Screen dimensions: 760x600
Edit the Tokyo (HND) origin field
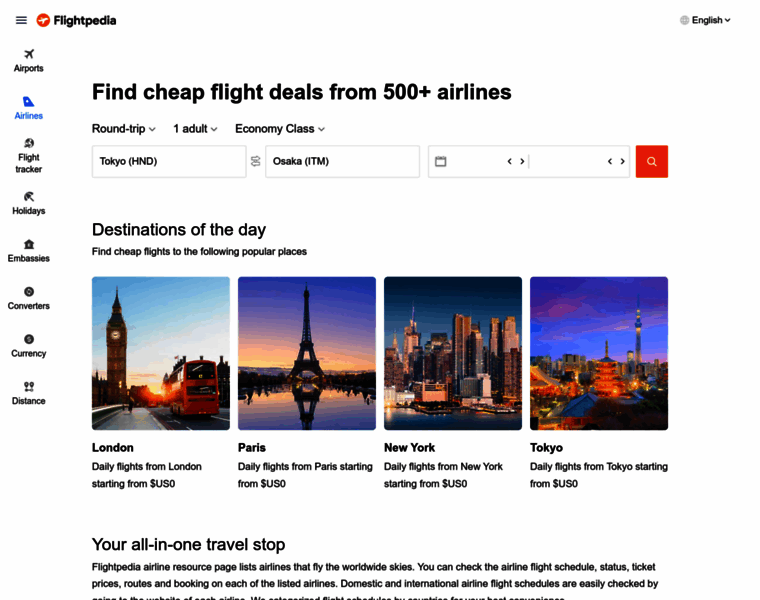[x=168, y=161]
